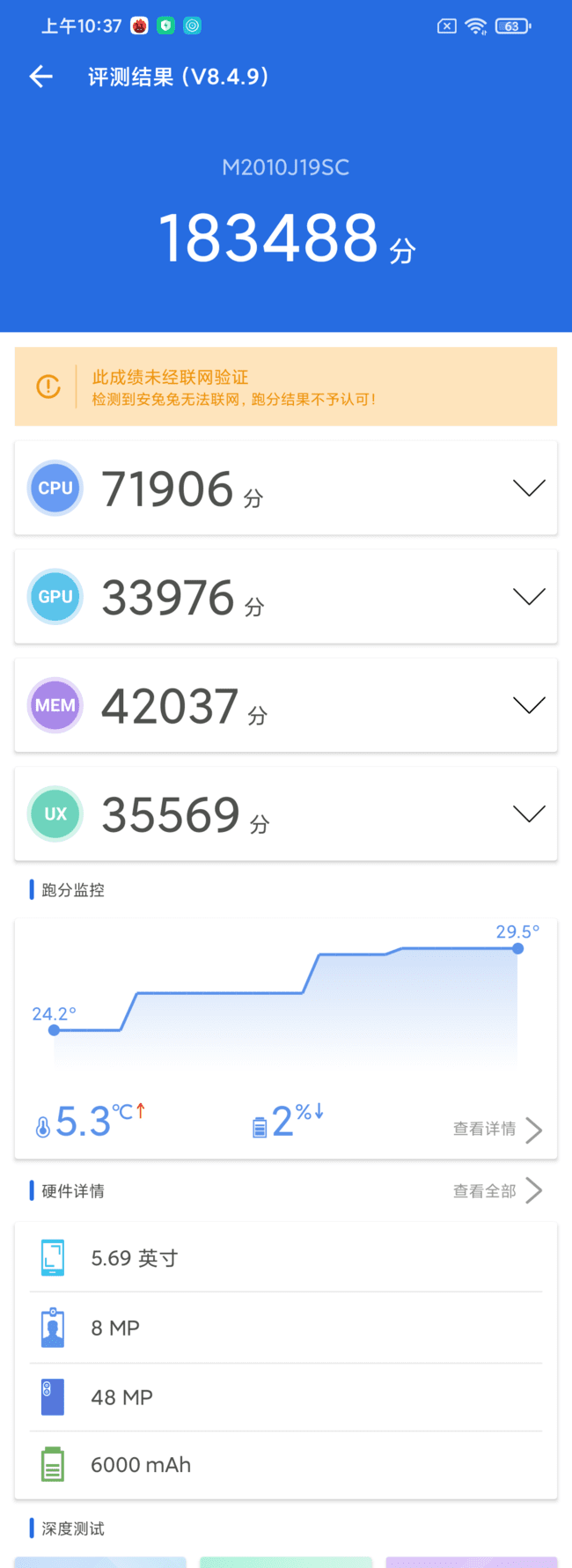Screen dimensions: 572x1568
Task: Go back from the 评测结果 page
Action: coord(40,77)
